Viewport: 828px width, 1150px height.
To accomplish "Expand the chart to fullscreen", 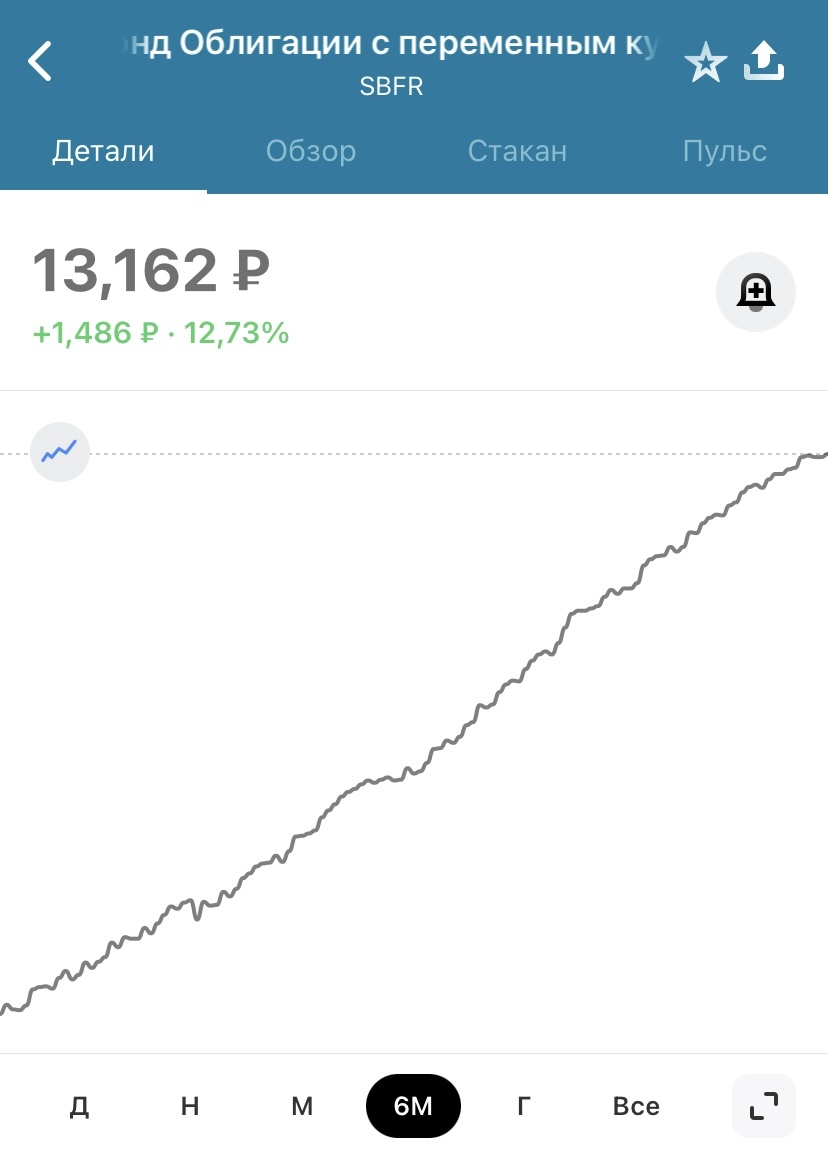I will pyautogui.click(x=763, y=1106).
